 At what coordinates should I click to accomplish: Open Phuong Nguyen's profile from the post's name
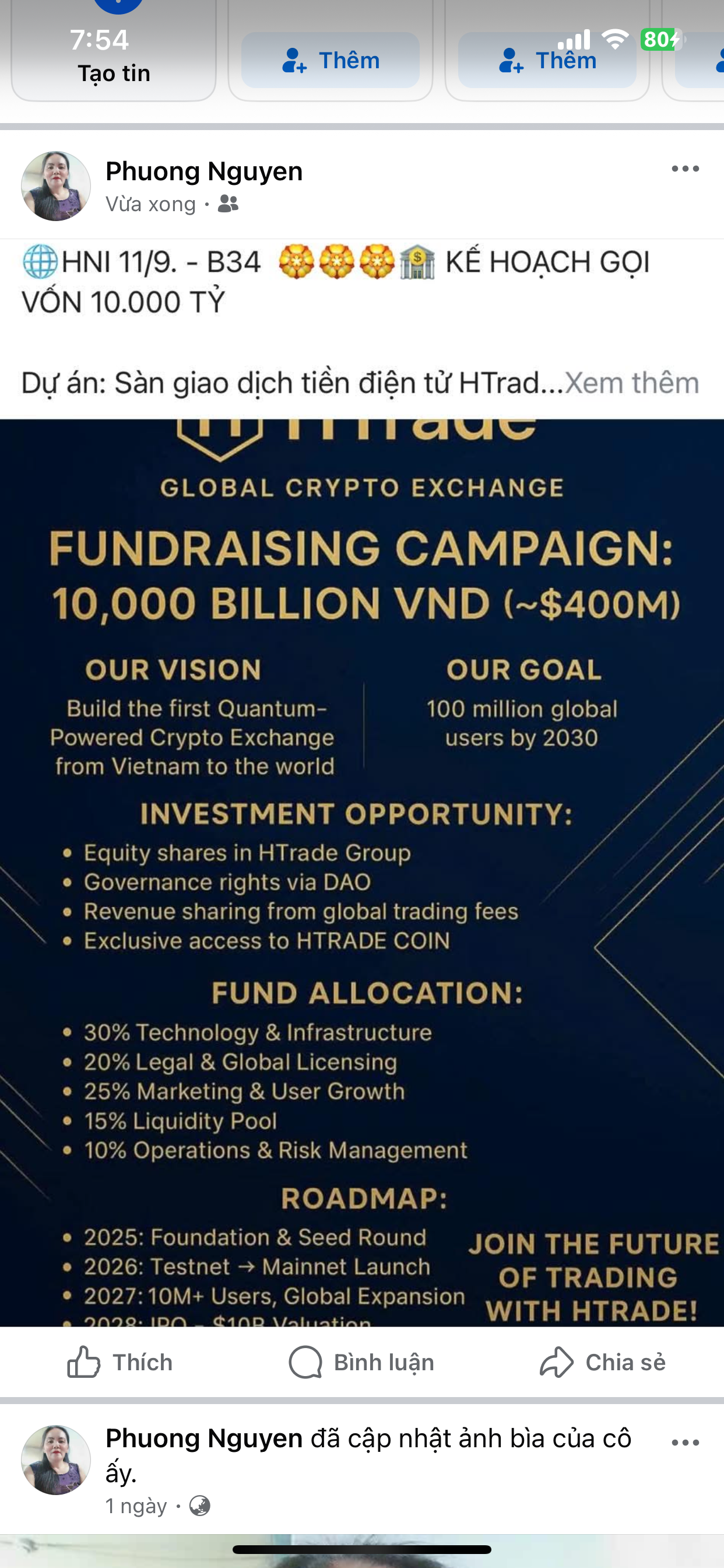[204, 171]
